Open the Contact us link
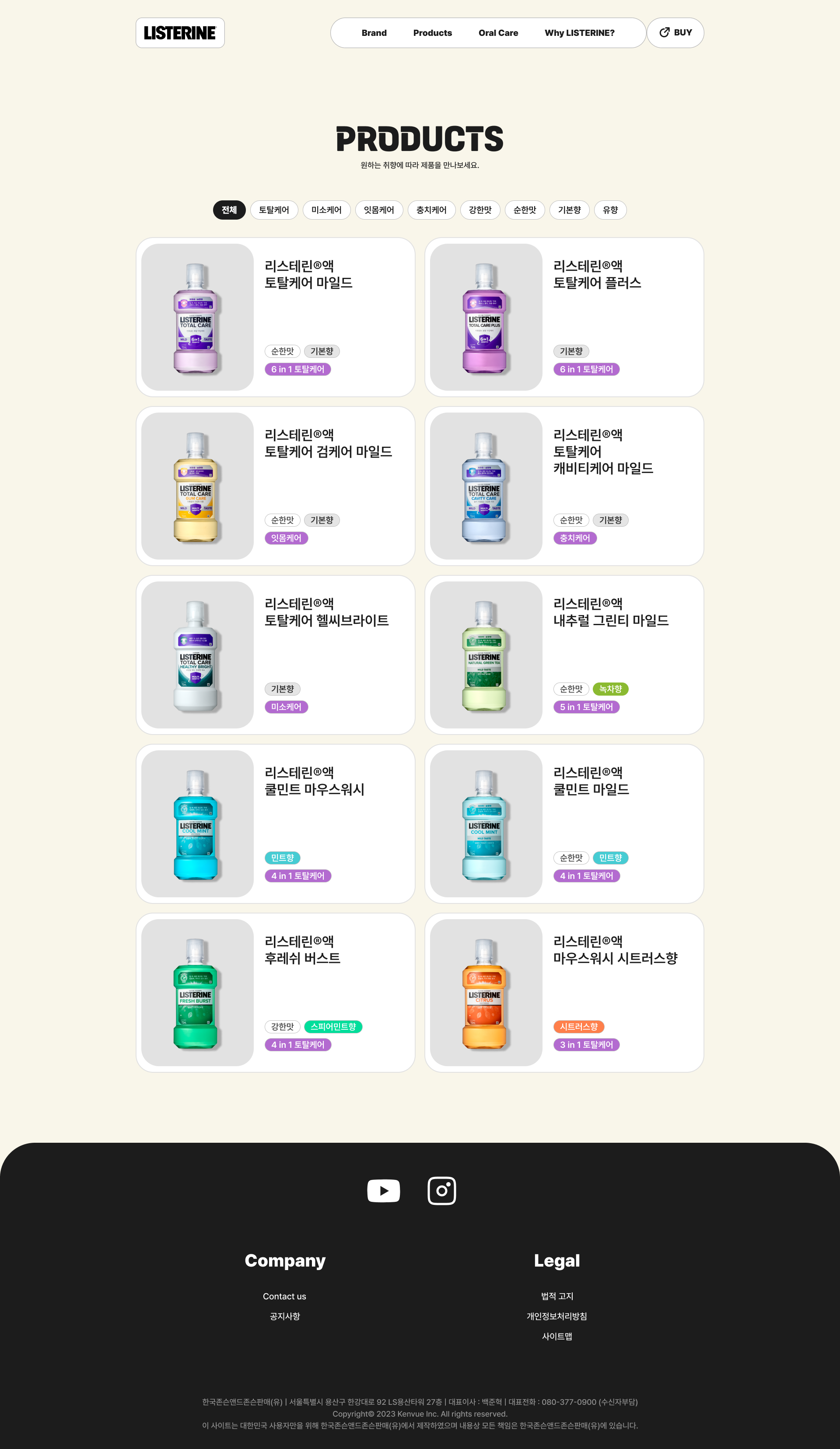 pos(285,1296)
